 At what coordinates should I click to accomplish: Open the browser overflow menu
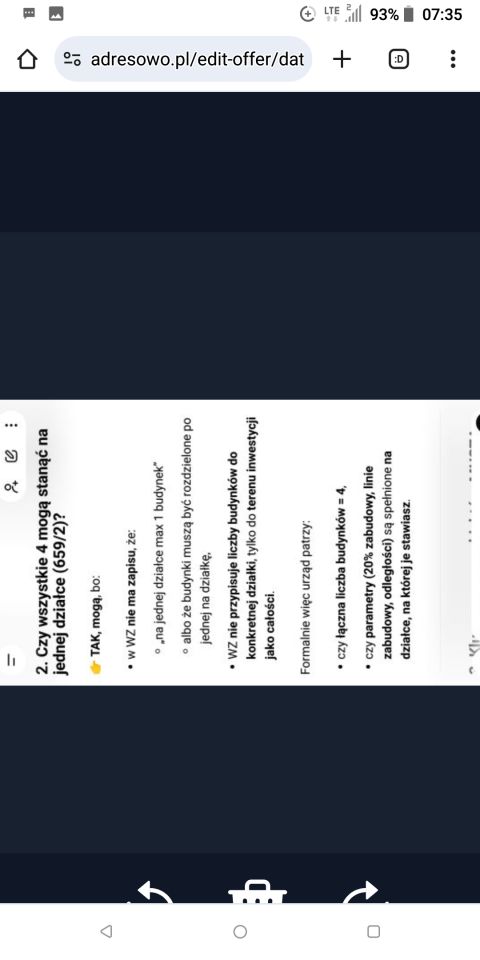click(452, 59)
